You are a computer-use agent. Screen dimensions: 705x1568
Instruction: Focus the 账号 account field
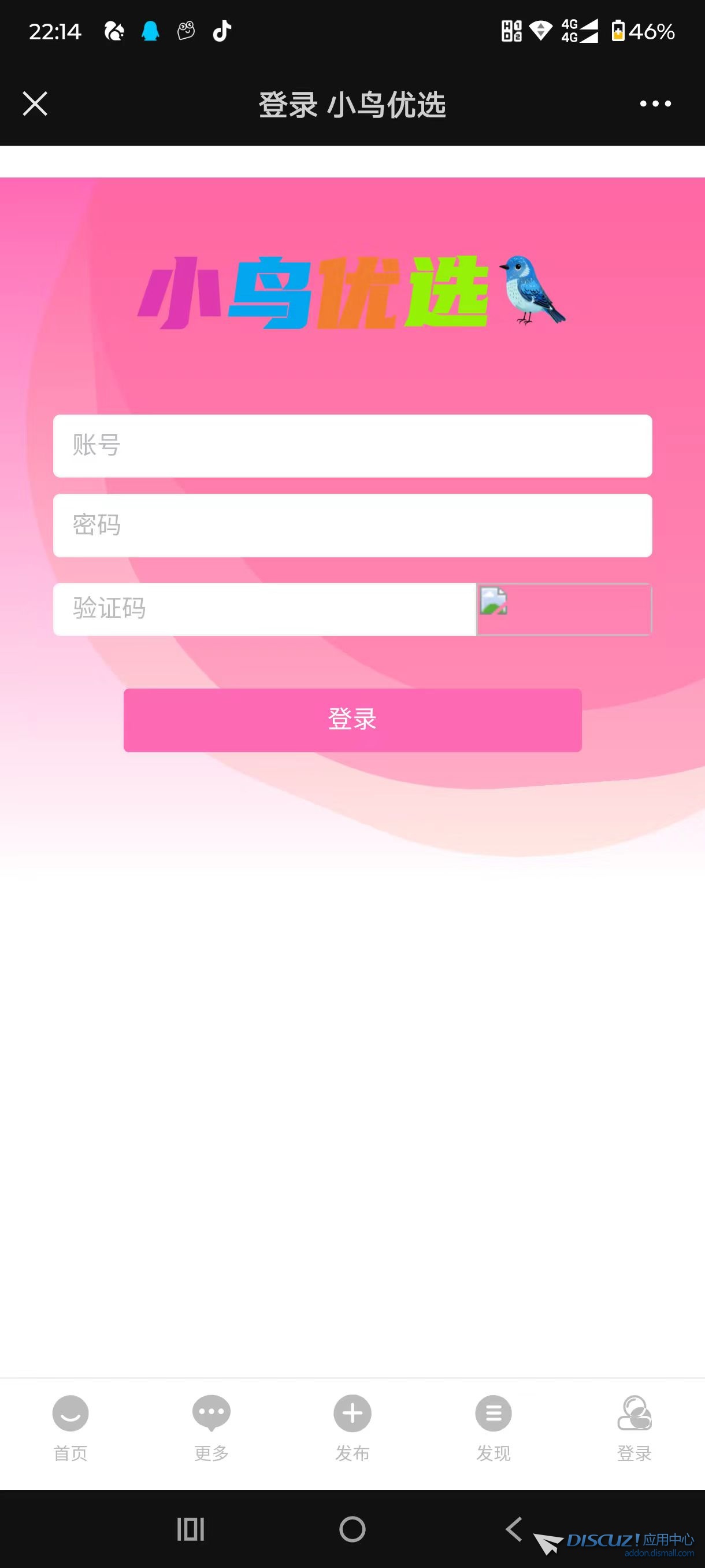(352, 446)
